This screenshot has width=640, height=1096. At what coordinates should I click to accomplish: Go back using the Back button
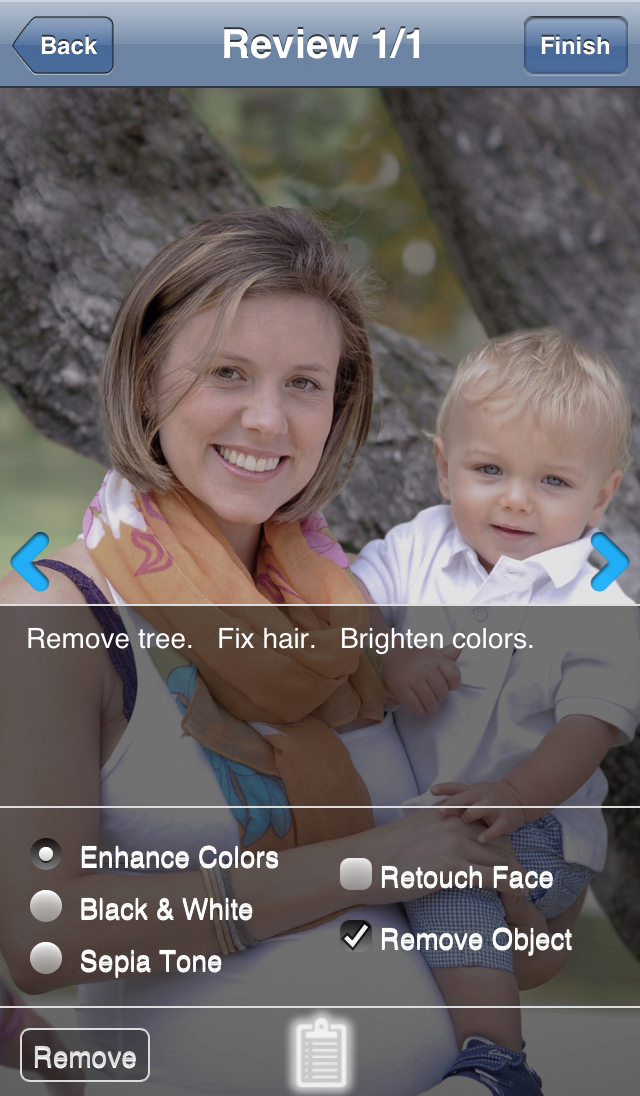click(x=63, y=46)
